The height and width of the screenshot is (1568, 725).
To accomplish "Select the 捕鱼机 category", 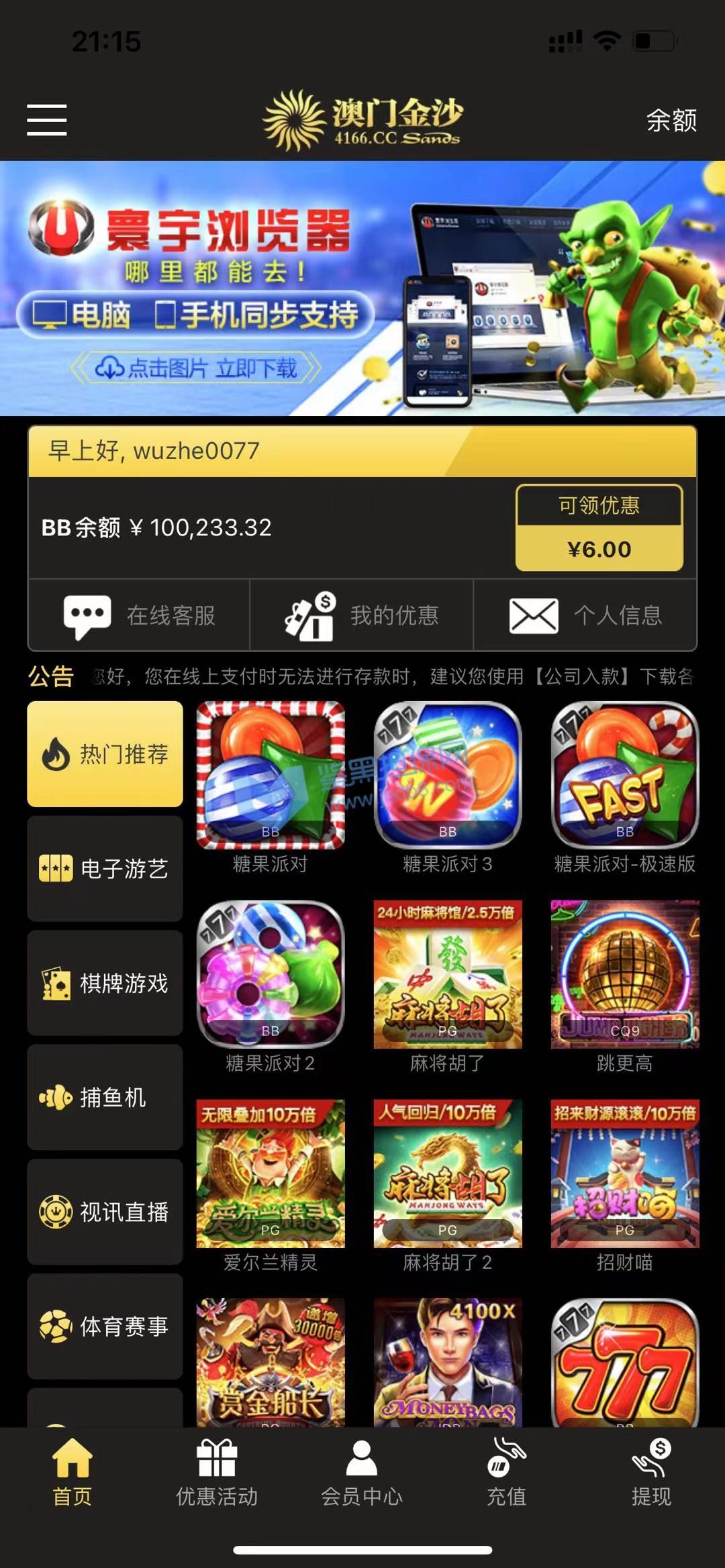I will (105, 1098).
